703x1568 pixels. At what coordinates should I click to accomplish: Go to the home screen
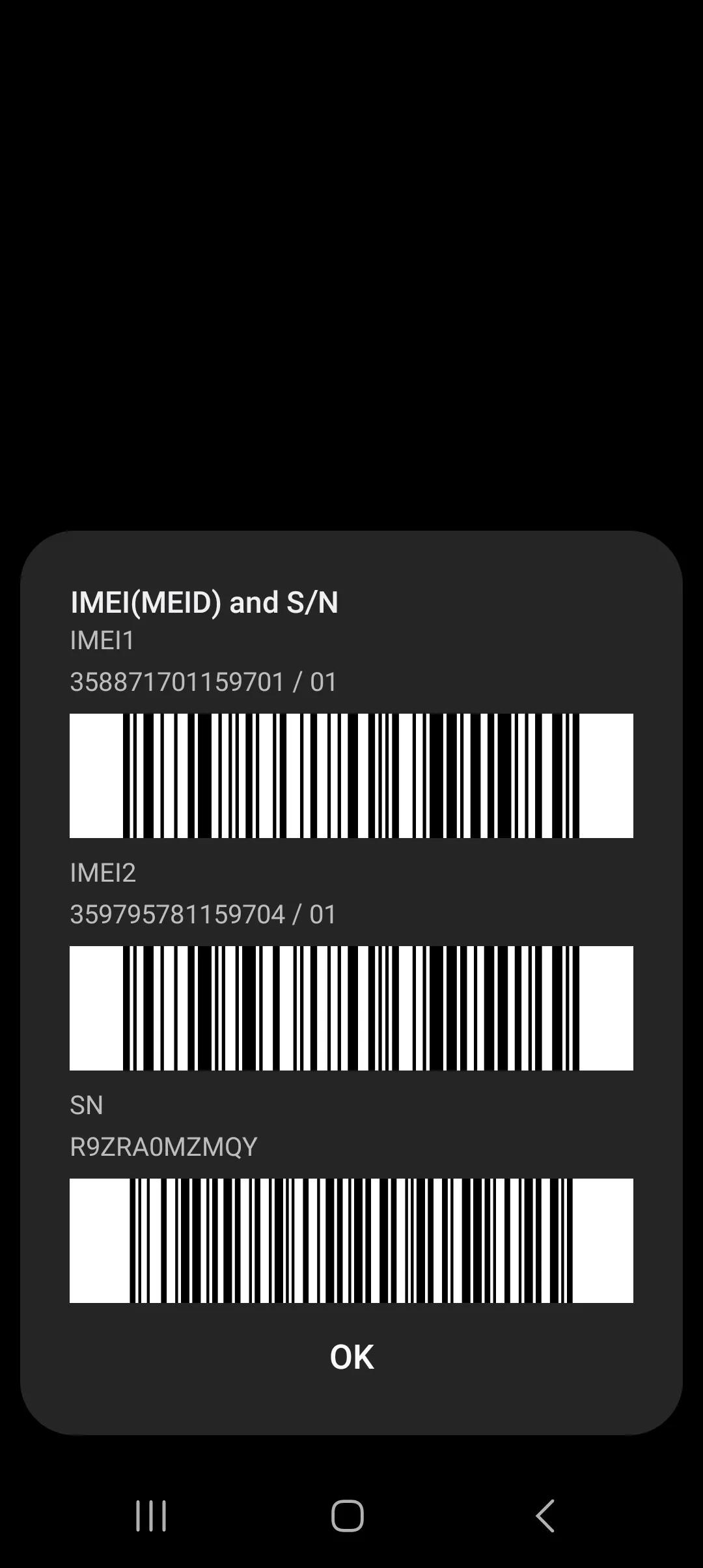click(x=348, y=1515)
